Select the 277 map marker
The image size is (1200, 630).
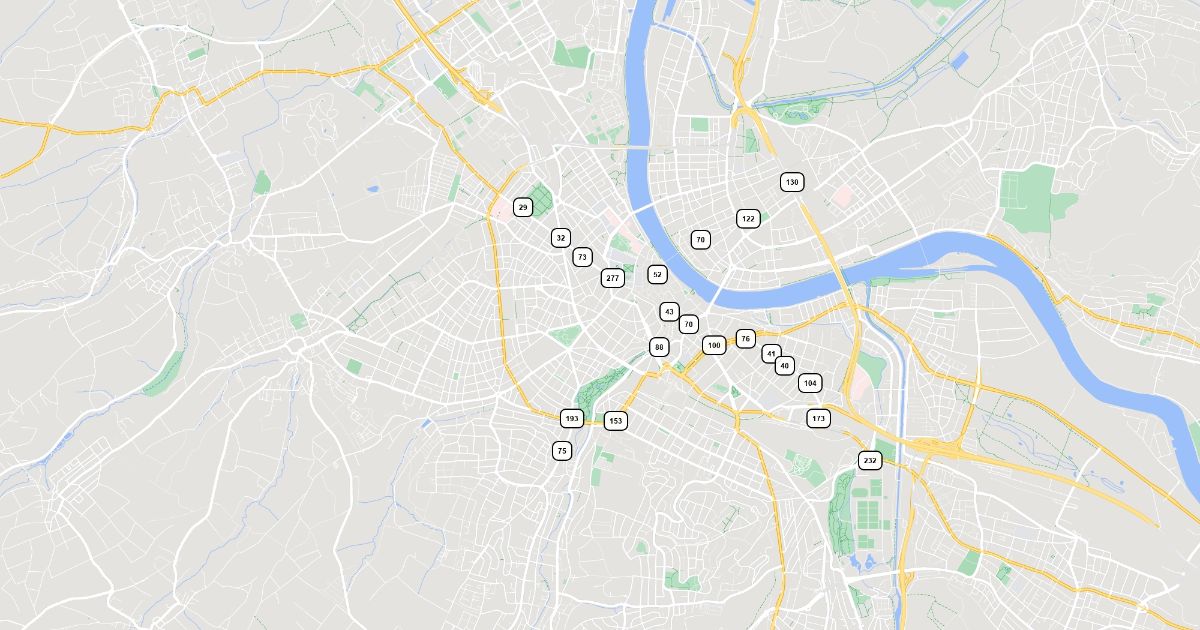pos(613,278)
